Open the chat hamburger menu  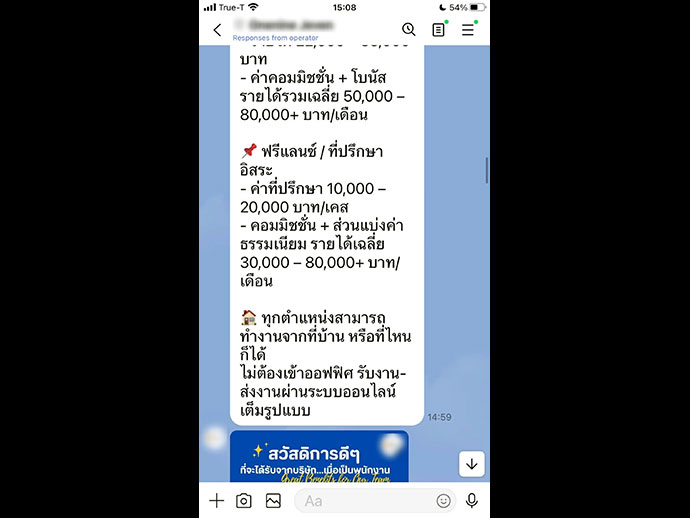pyautogui.click(x=468, y=30)
